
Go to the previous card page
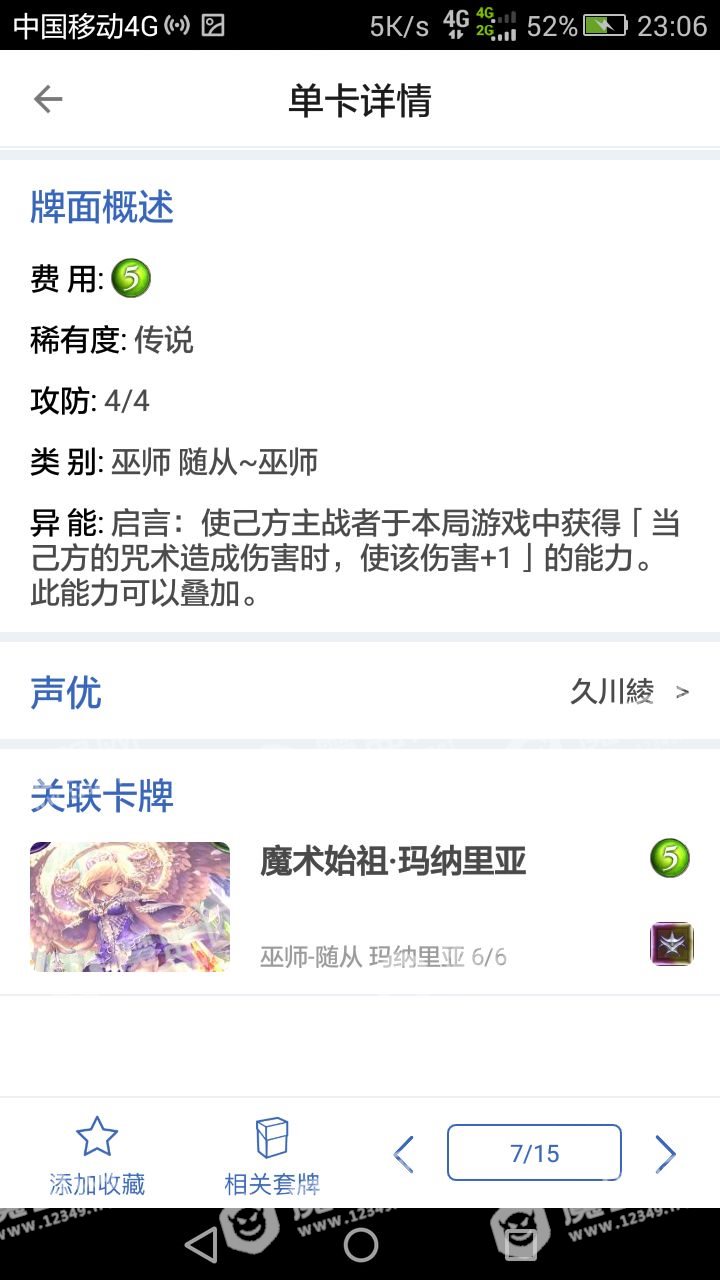[404, 1154]
